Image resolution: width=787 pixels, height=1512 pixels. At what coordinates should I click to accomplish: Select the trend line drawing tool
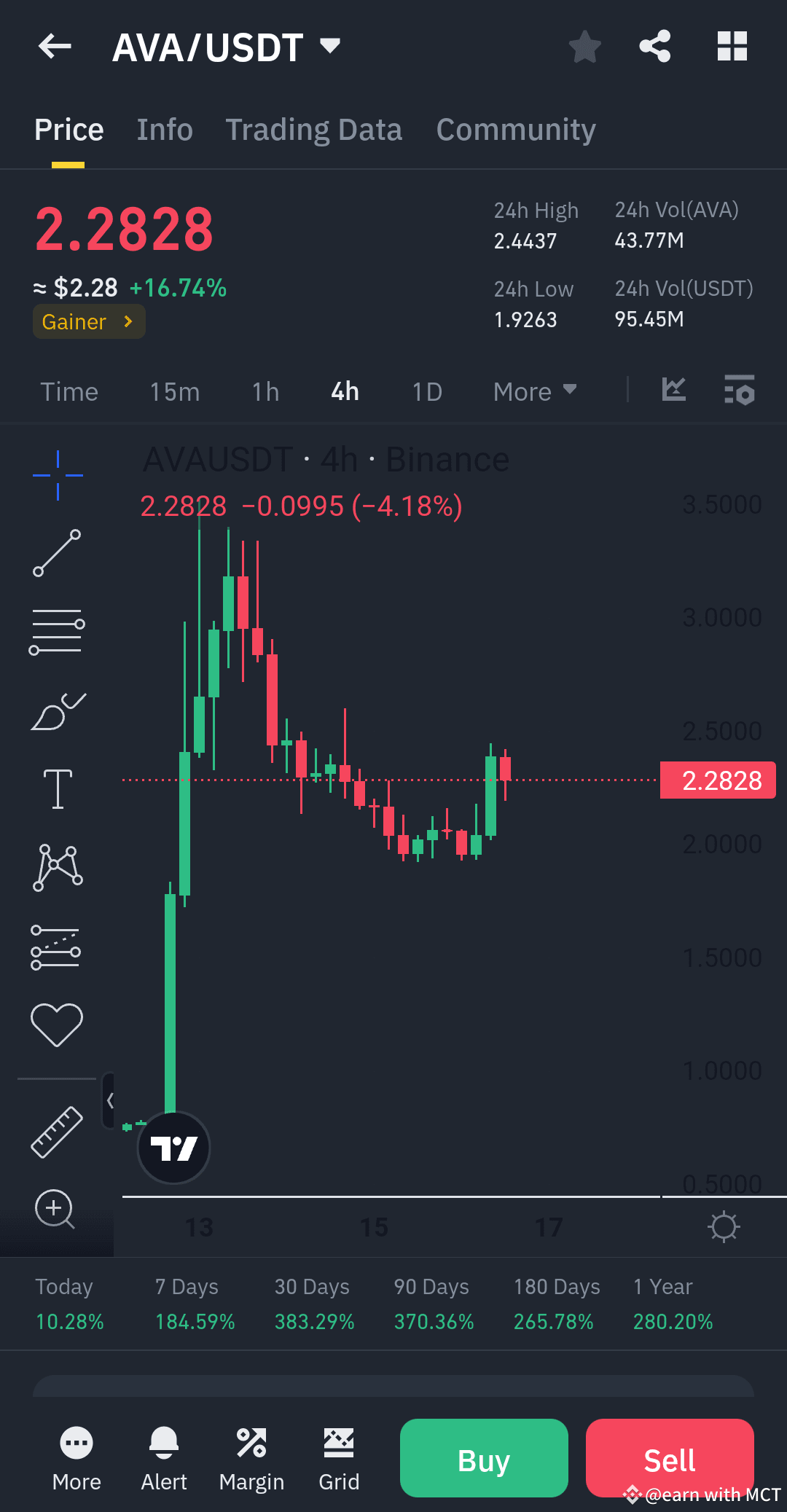[57, 554]
